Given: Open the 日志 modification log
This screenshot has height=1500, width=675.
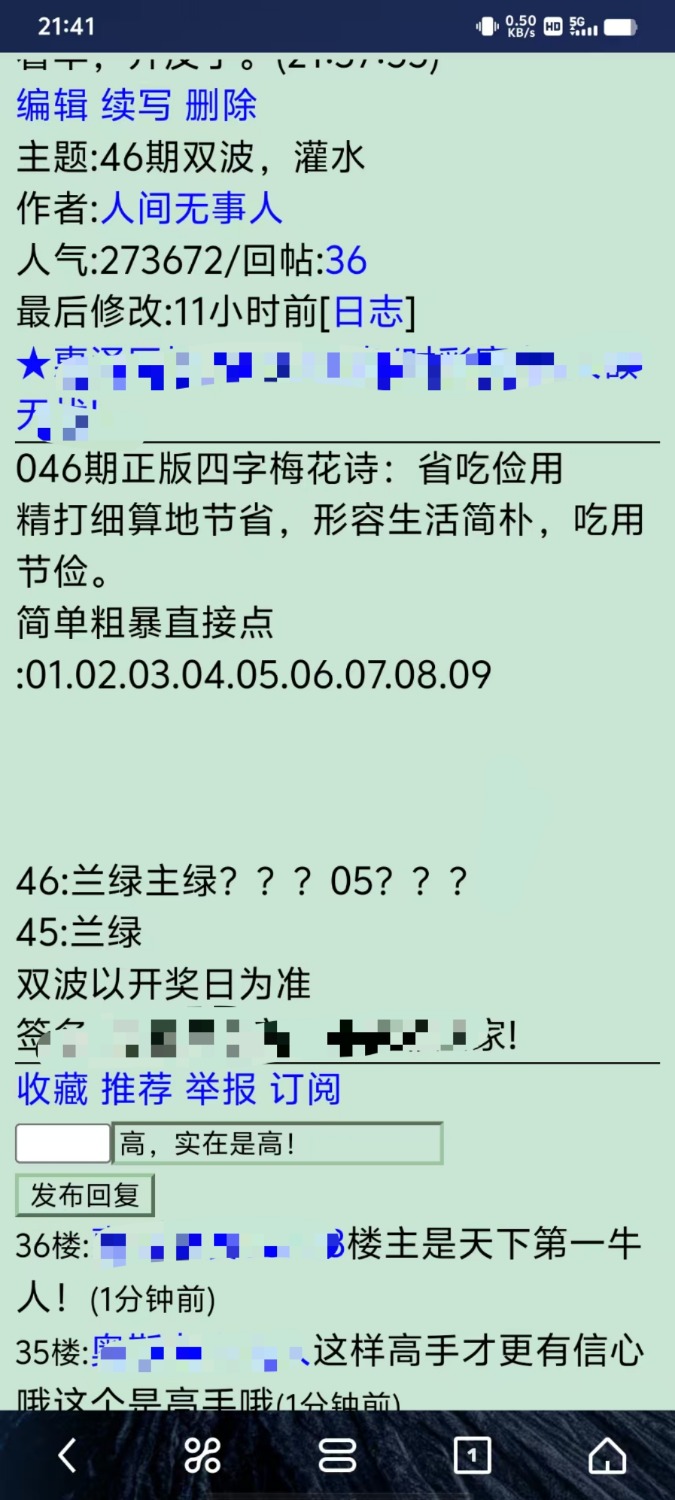Looking at the screenshot, I should click(368, 313).
